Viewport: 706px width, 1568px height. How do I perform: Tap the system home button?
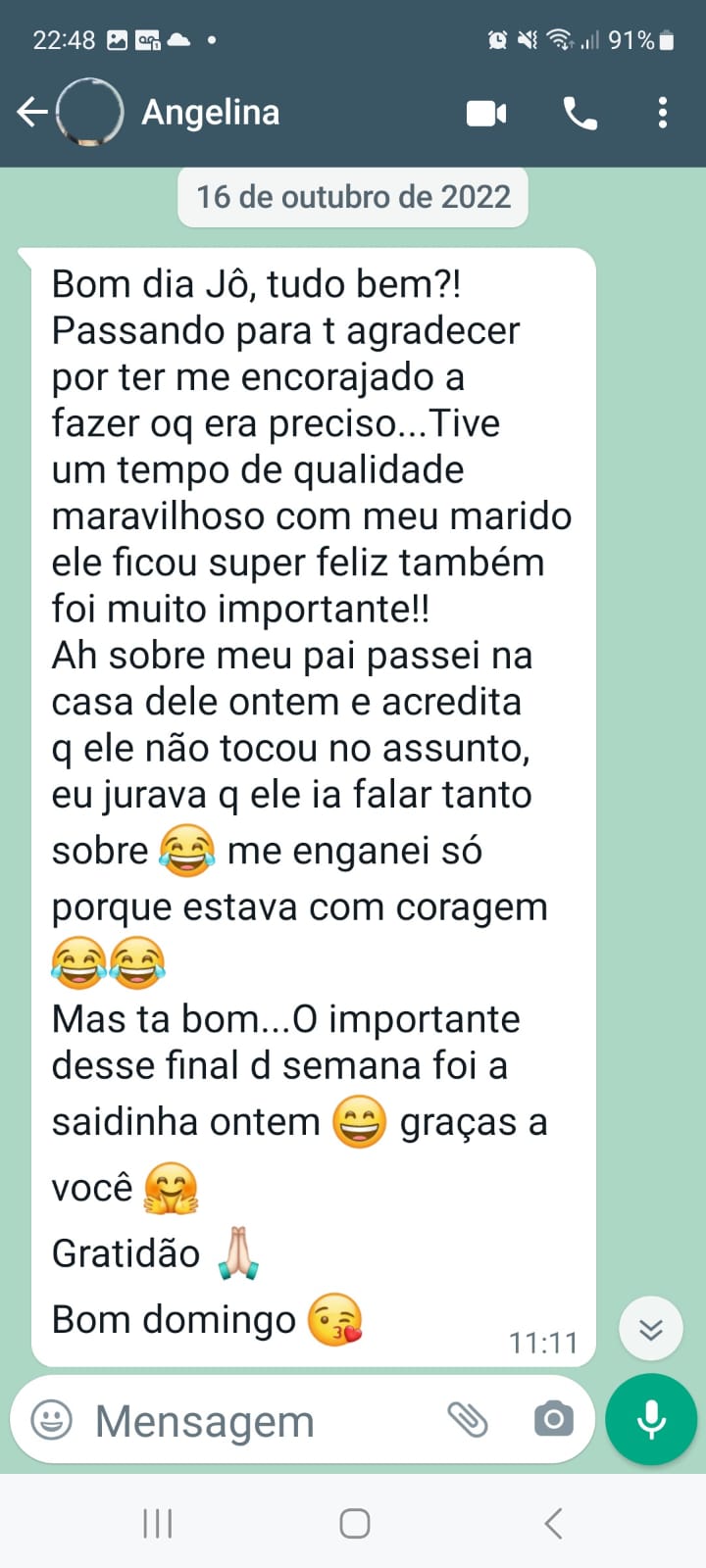pos(354,1524)
